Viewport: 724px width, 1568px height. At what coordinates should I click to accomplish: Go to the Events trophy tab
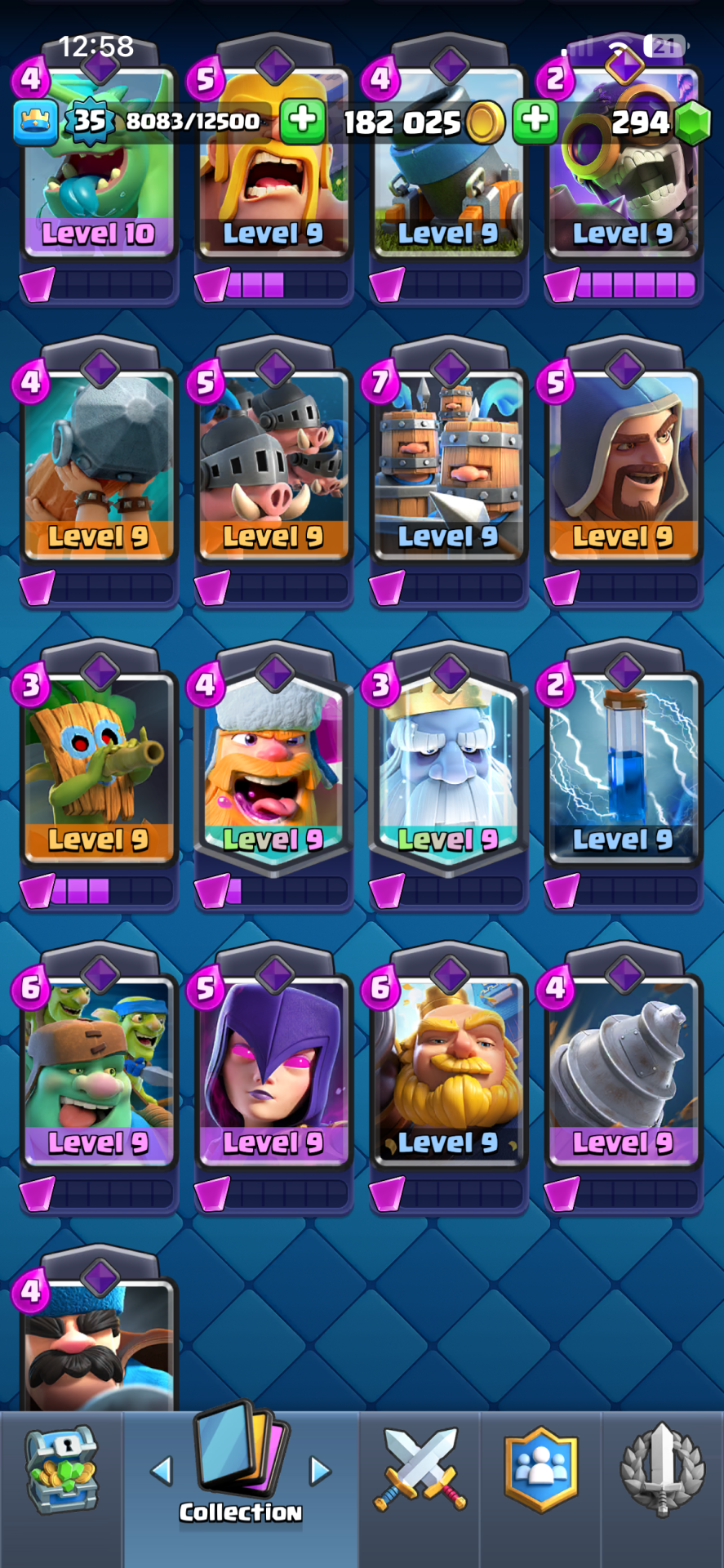tap(662, 1470)
